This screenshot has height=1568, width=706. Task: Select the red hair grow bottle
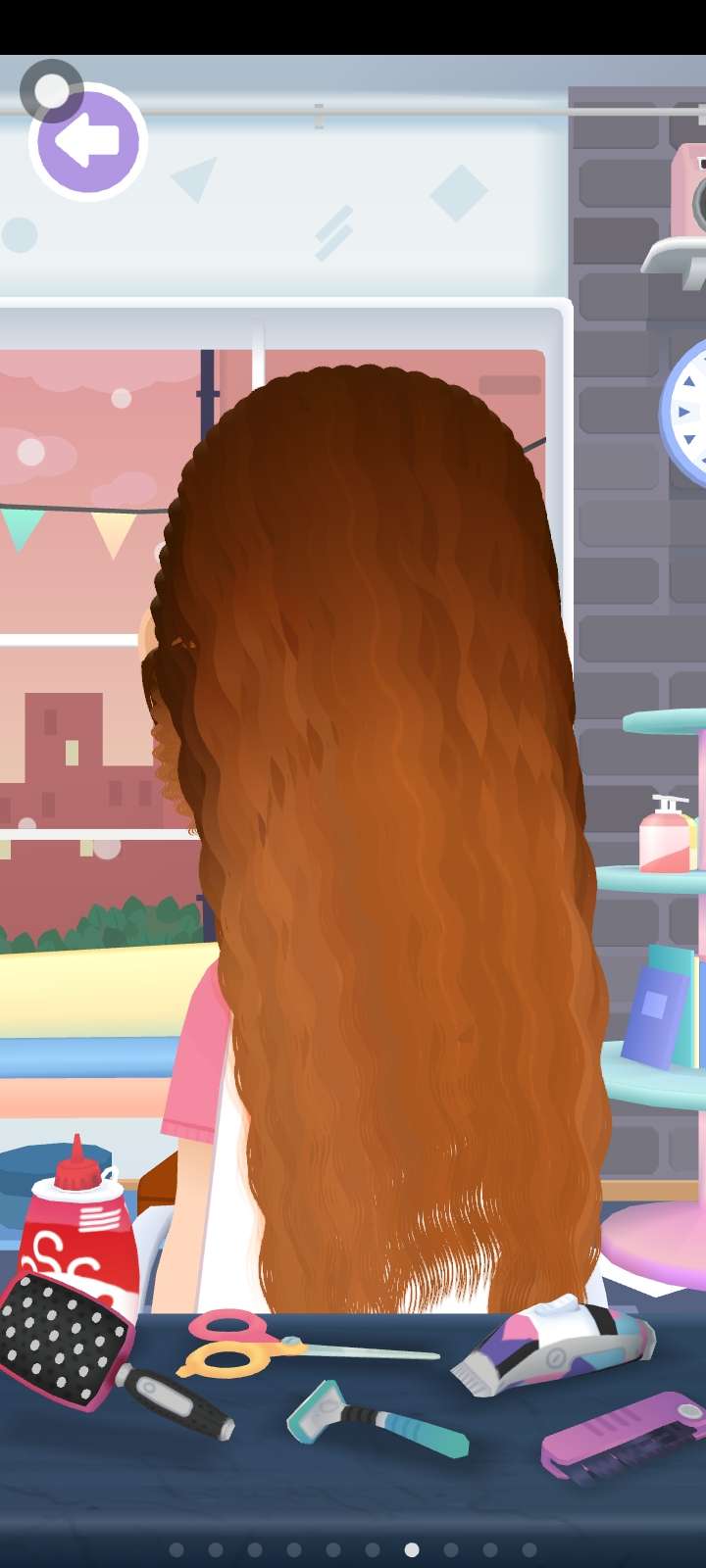(78, 1225)
